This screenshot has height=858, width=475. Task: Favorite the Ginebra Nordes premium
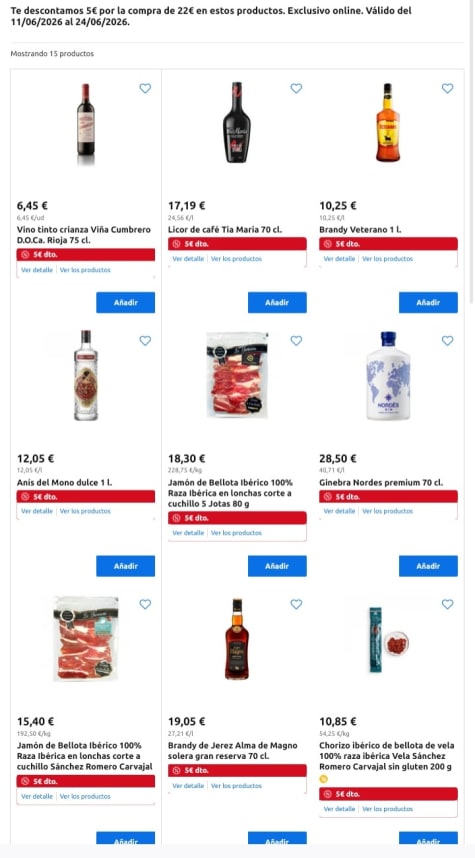pyautogui.click(x=448, y=340)
